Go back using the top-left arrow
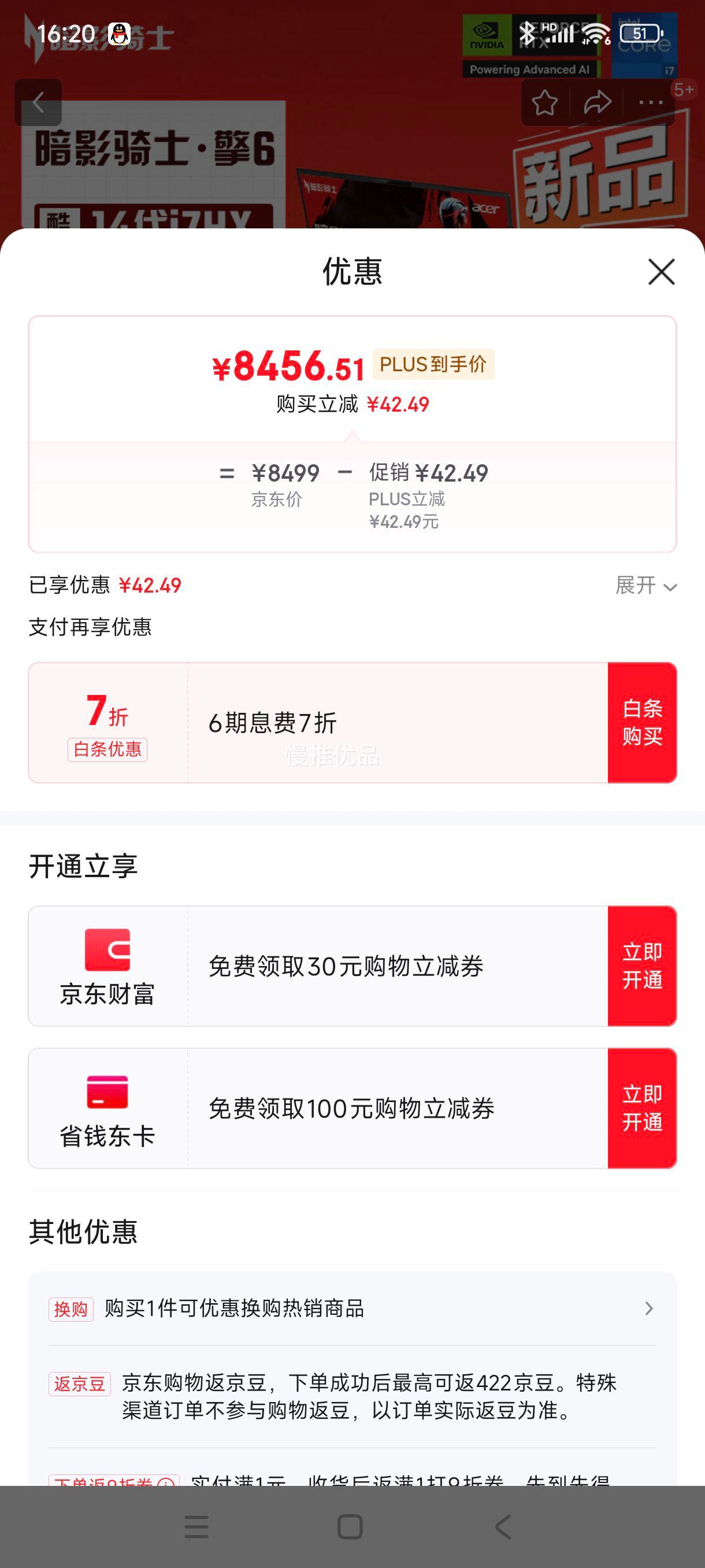The image size is (705, 1568). pos(38,102)
